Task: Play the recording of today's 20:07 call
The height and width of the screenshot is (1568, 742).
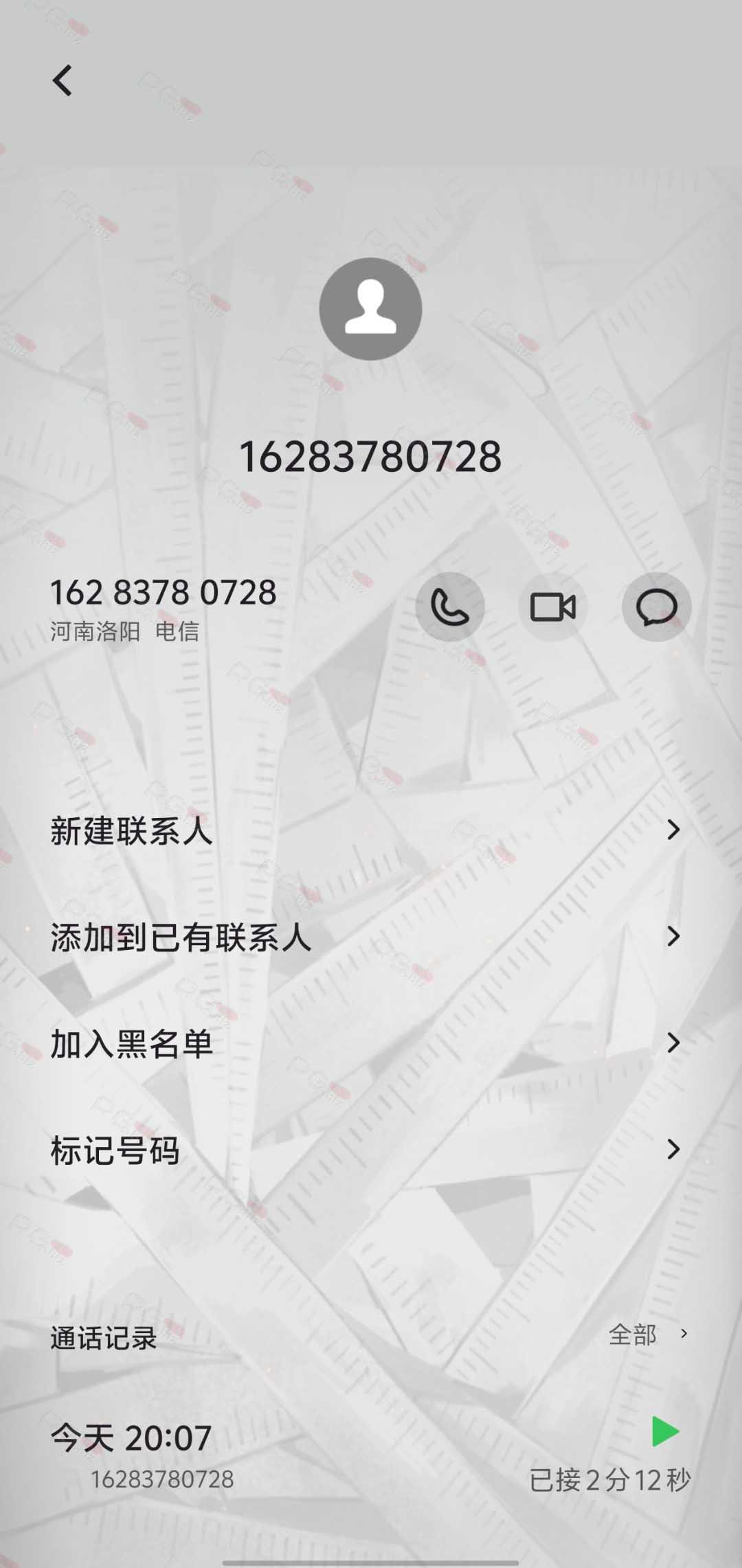Action: pos(665,1432)
